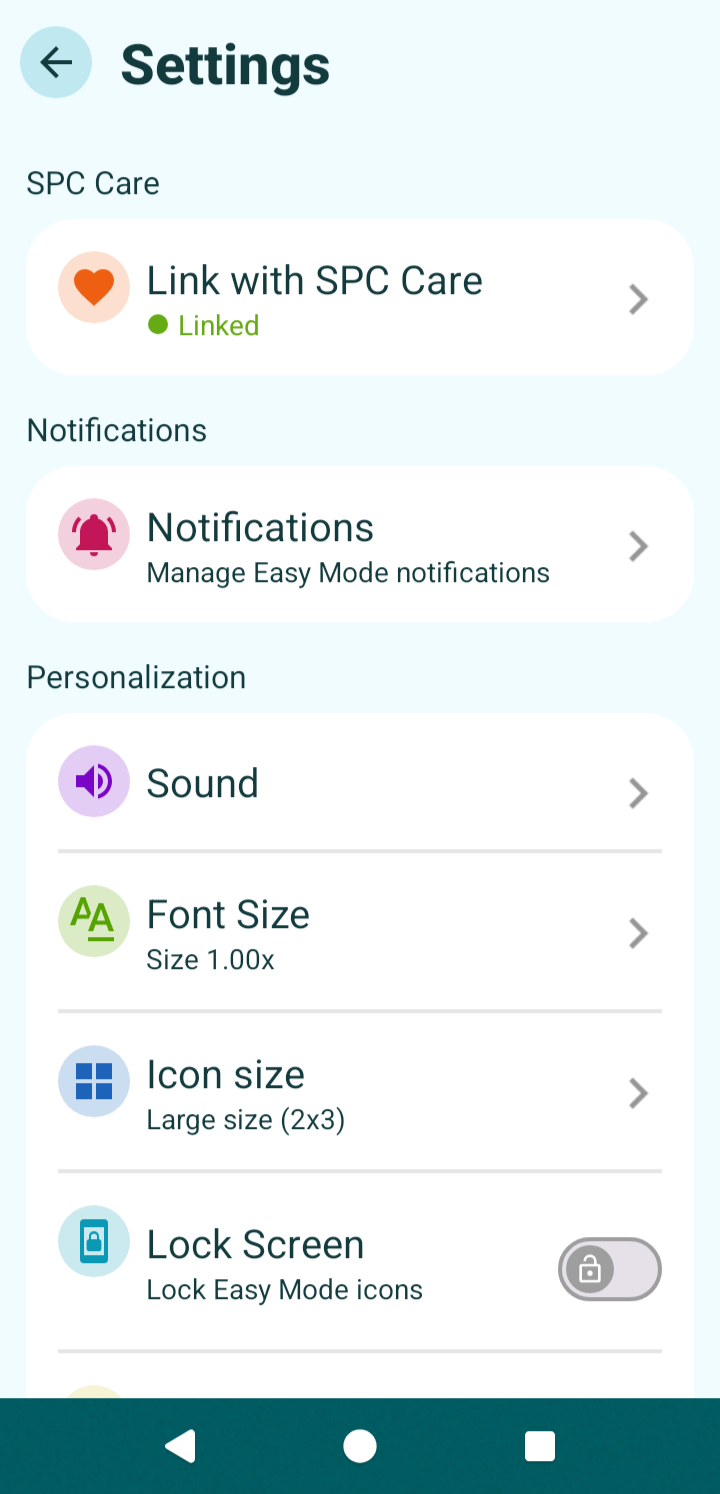Disable the Lock Easy Mode icons setting
The height and width of the screenshot is (1494, 720).
point(609,1268)
